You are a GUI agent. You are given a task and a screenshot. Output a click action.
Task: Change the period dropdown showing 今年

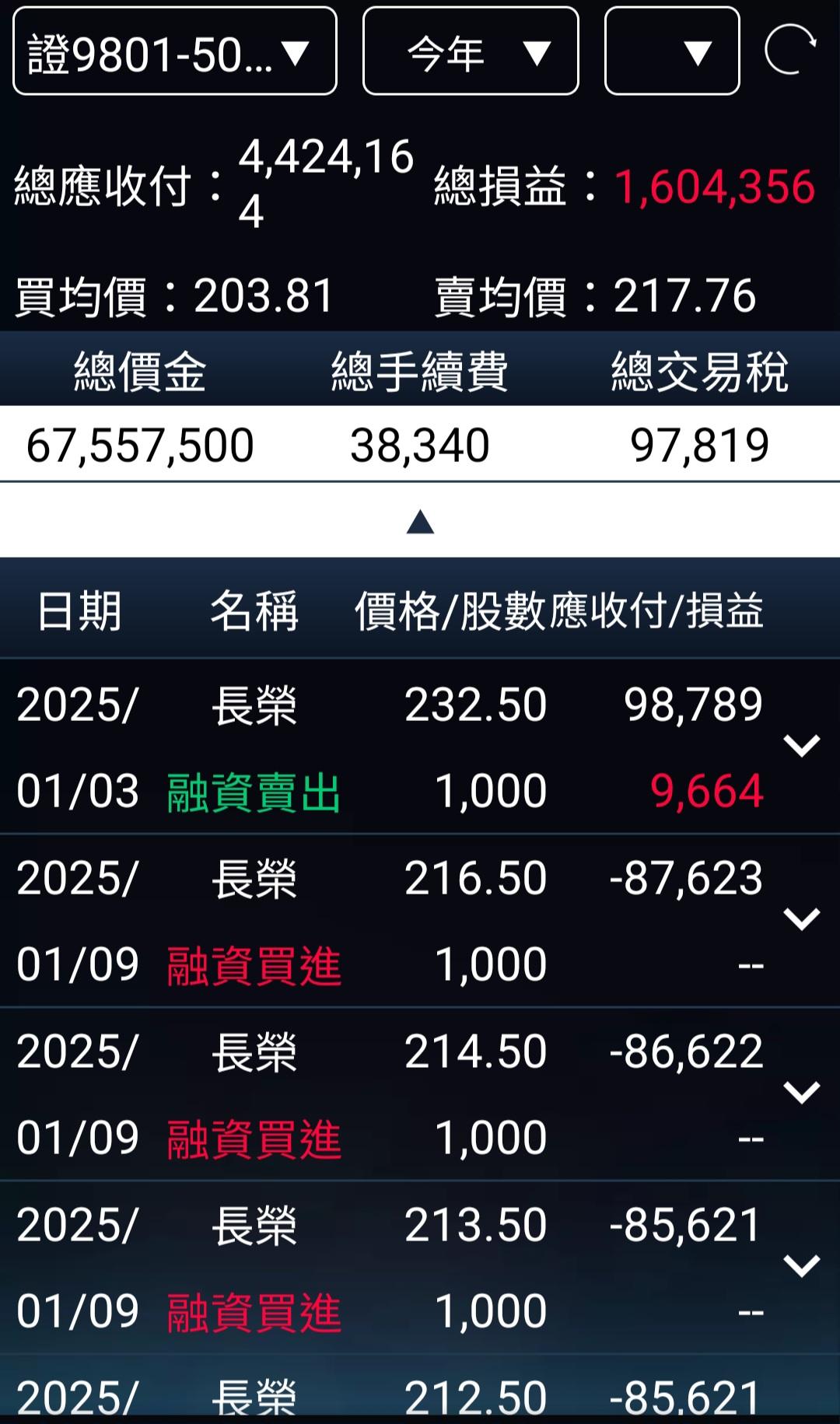point(471,51)
